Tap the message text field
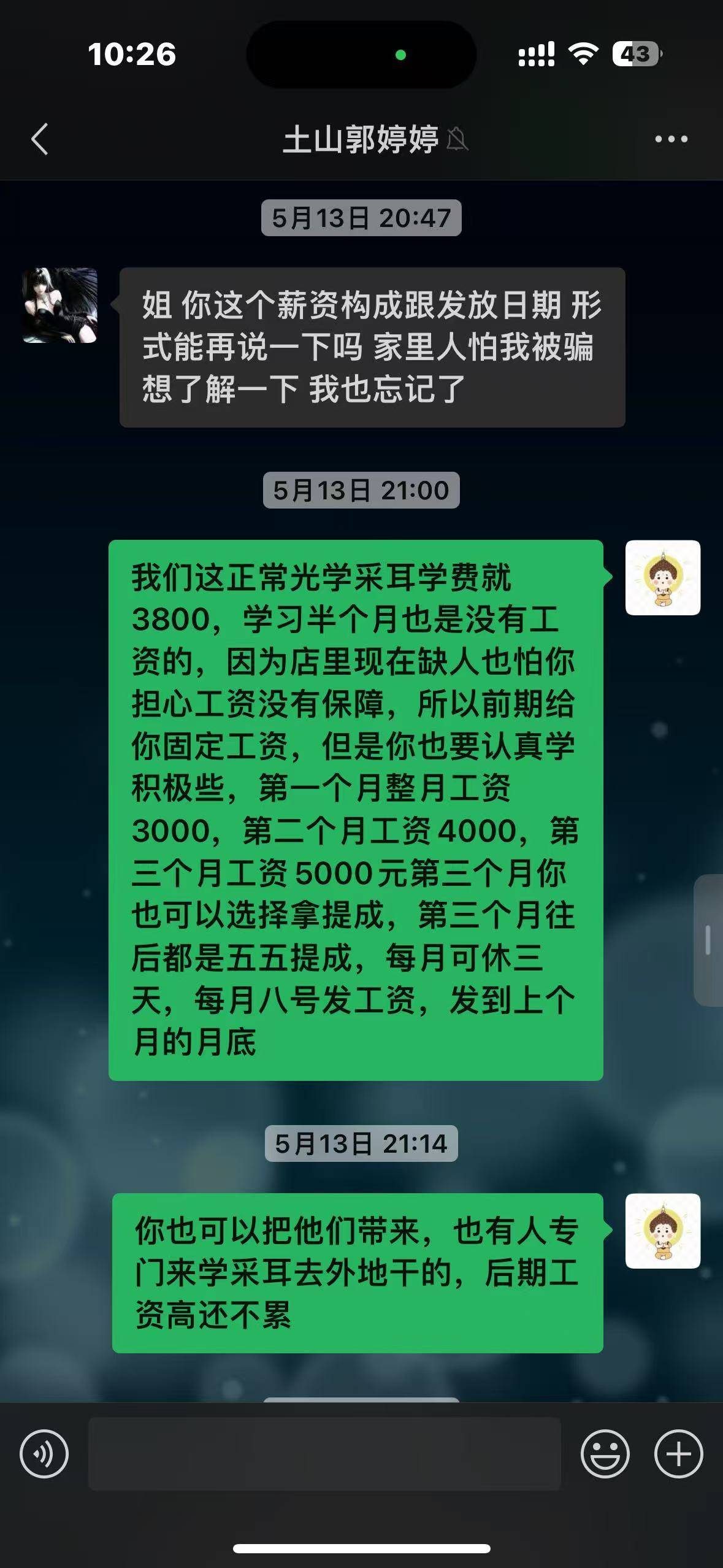Image resolution: width=723 pixels, height=1568 pixels. coord(324,1453)
